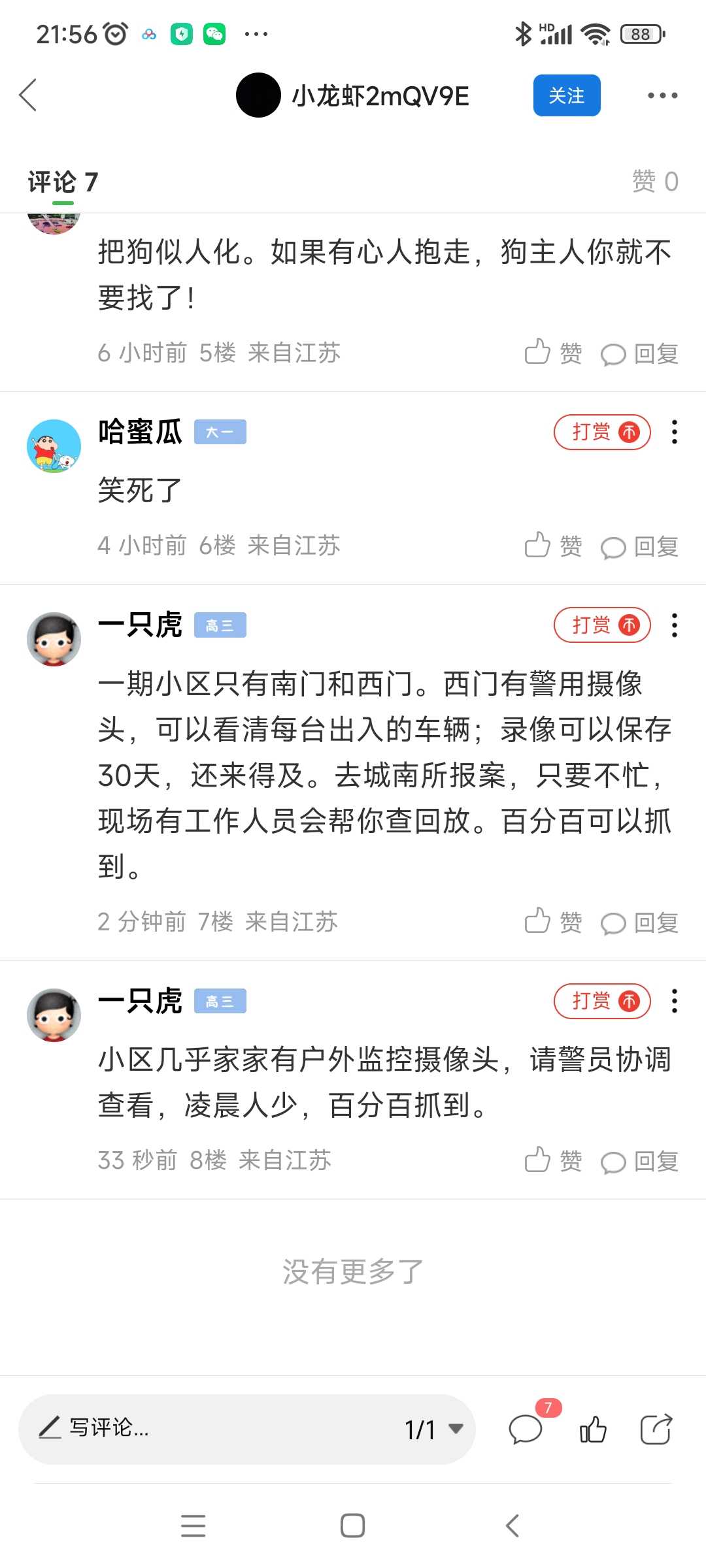Switch to the 赞 0 tab

pos(655,181)
